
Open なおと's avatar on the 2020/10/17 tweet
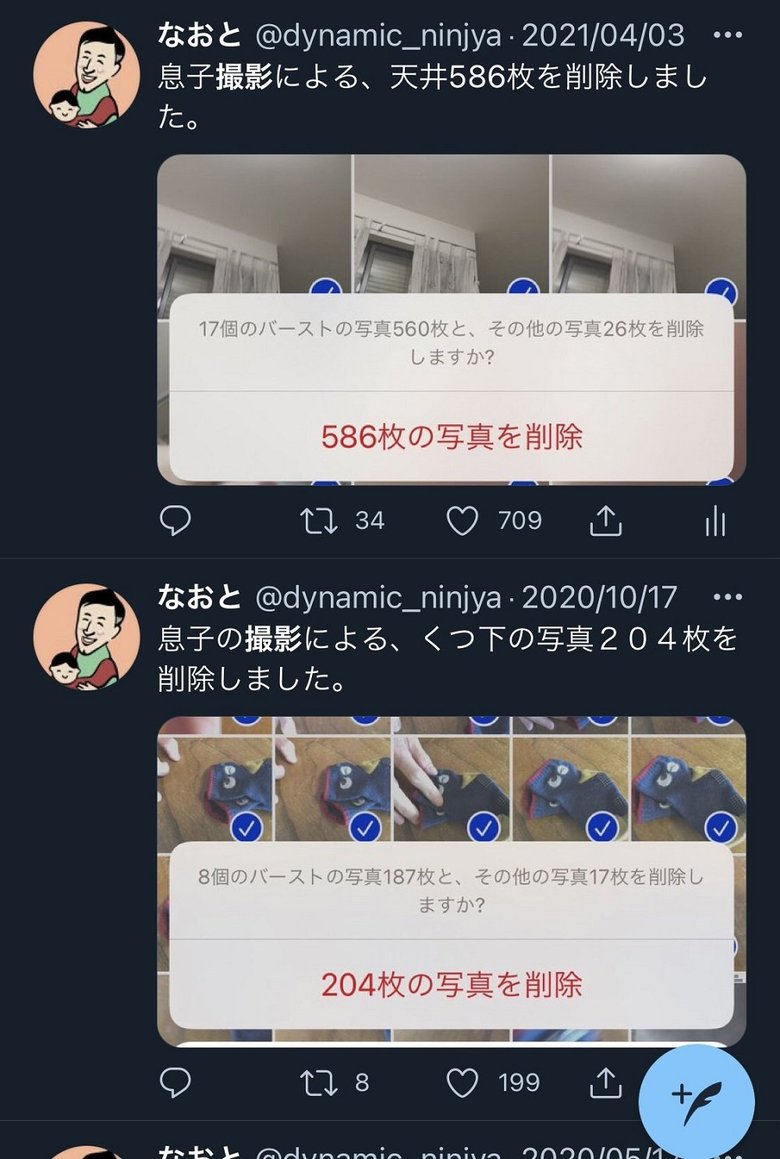pyautogui.click(x=86, y=637)
